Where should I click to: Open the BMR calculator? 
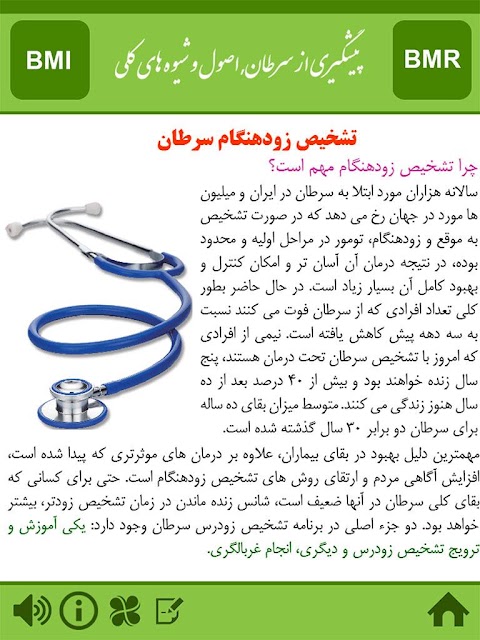[x=432, y=60]
